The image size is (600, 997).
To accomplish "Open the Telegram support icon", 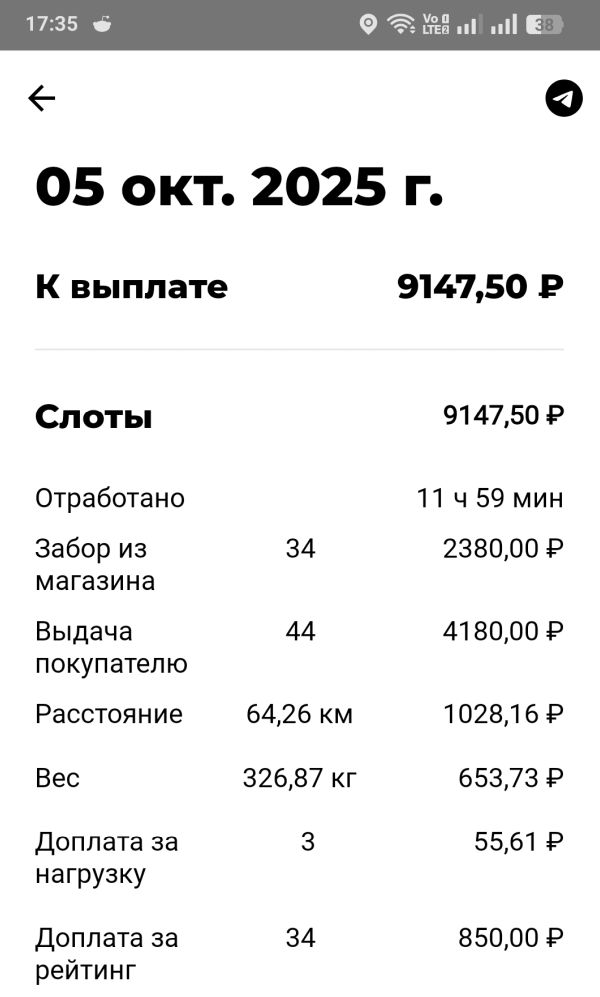I will [x=563, y=98].
